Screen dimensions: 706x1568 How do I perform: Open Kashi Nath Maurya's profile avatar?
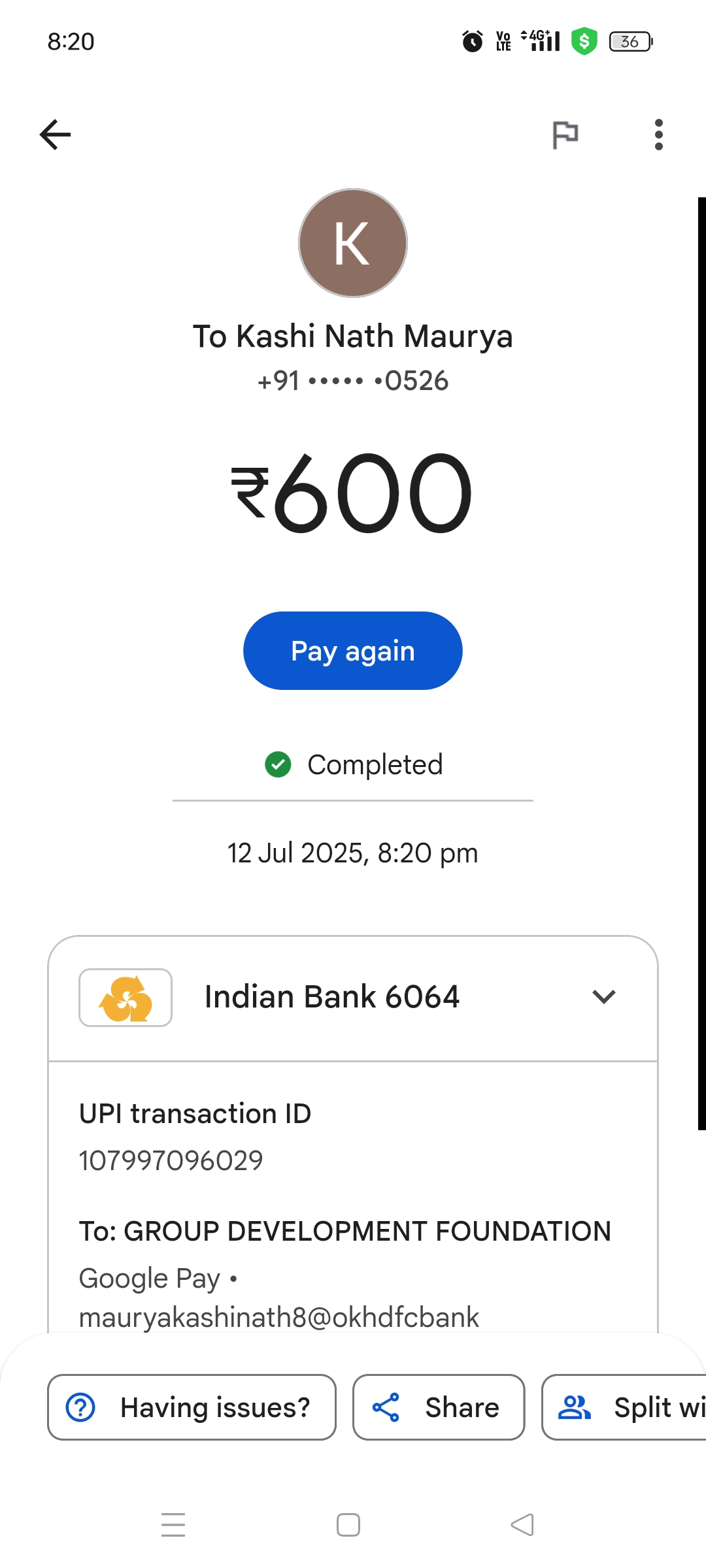pos(353,243)
